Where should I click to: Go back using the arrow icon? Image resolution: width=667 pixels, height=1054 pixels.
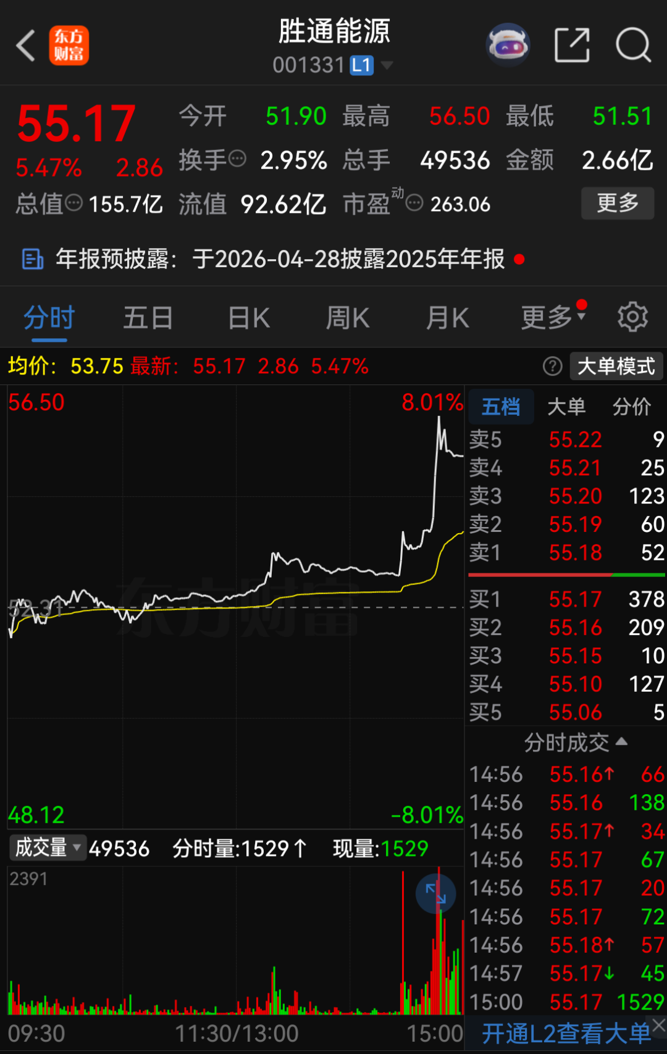[x=26, y=45]
